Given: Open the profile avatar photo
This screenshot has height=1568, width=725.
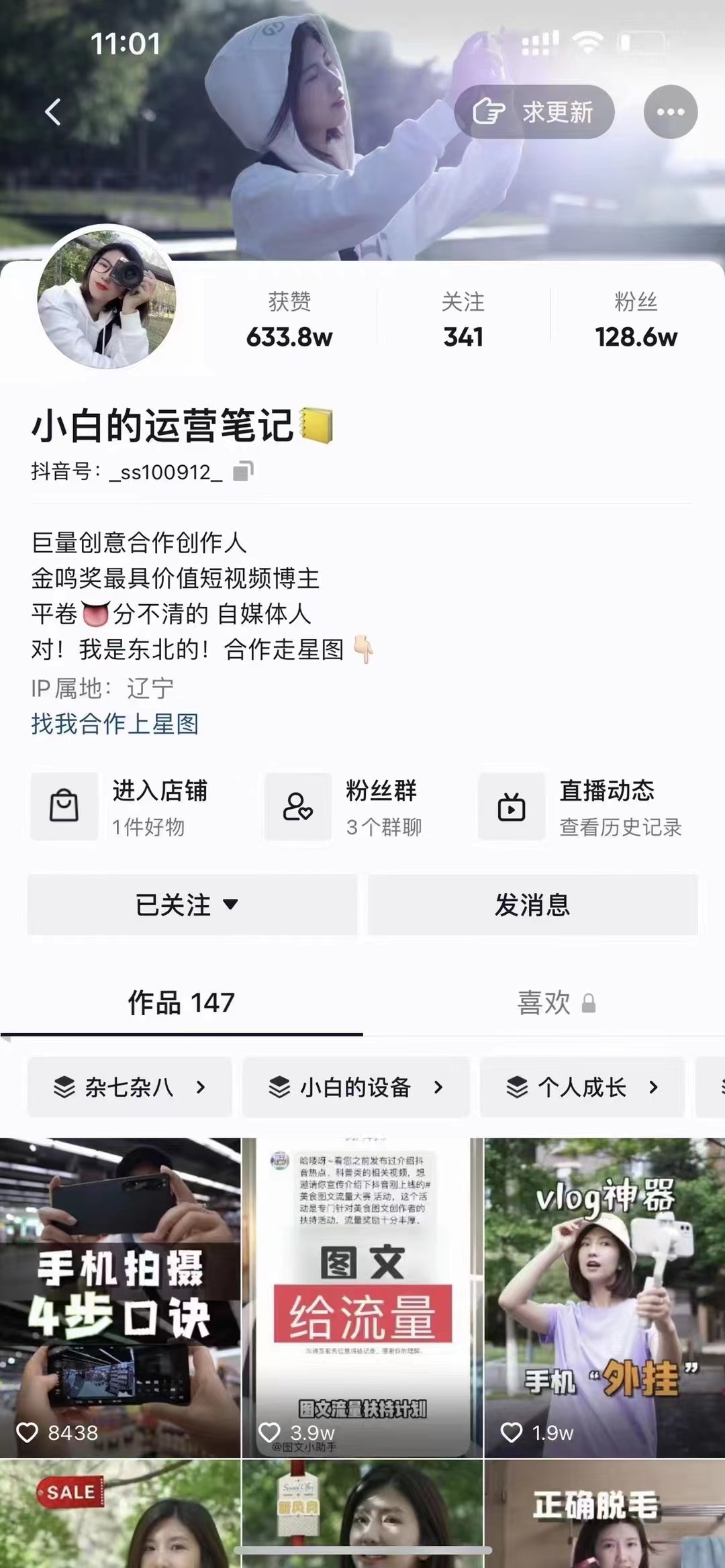Looking at the screenshot, I should pyautogui.click(x=107, y=298).
